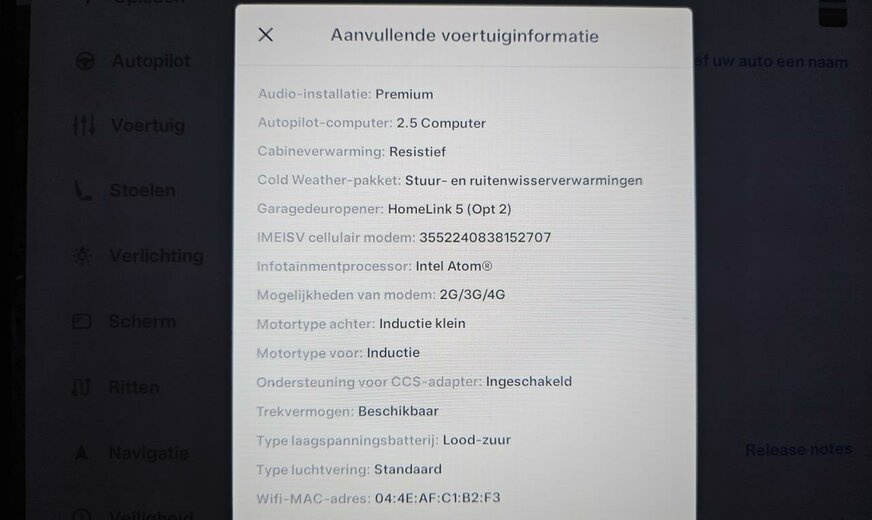Open the Ritten menu
Image resolution: width=872 pixels, height=520 pixels.
pyautogui.click(x=133, y=387)
